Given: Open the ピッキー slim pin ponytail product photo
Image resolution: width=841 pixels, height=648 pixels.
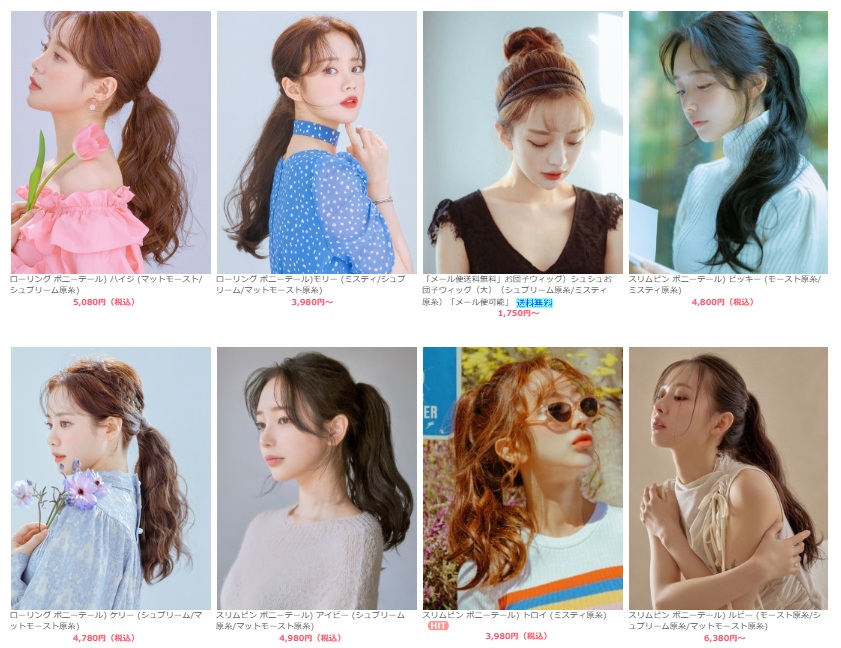Looking at the screenshot, I should coord(728,142).
